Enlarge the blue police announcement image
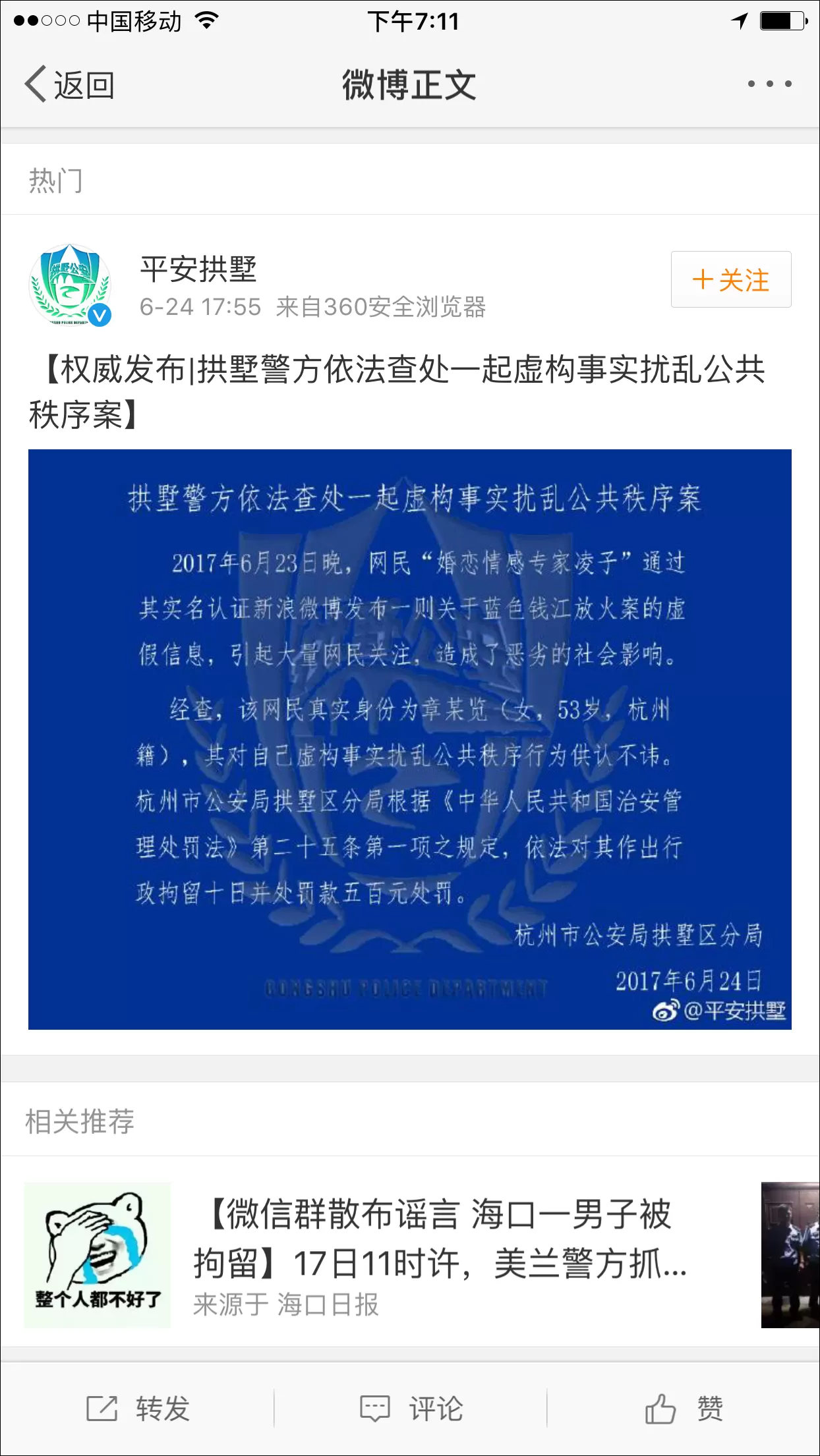This screenshot has width=820, height=1456. 409,739
